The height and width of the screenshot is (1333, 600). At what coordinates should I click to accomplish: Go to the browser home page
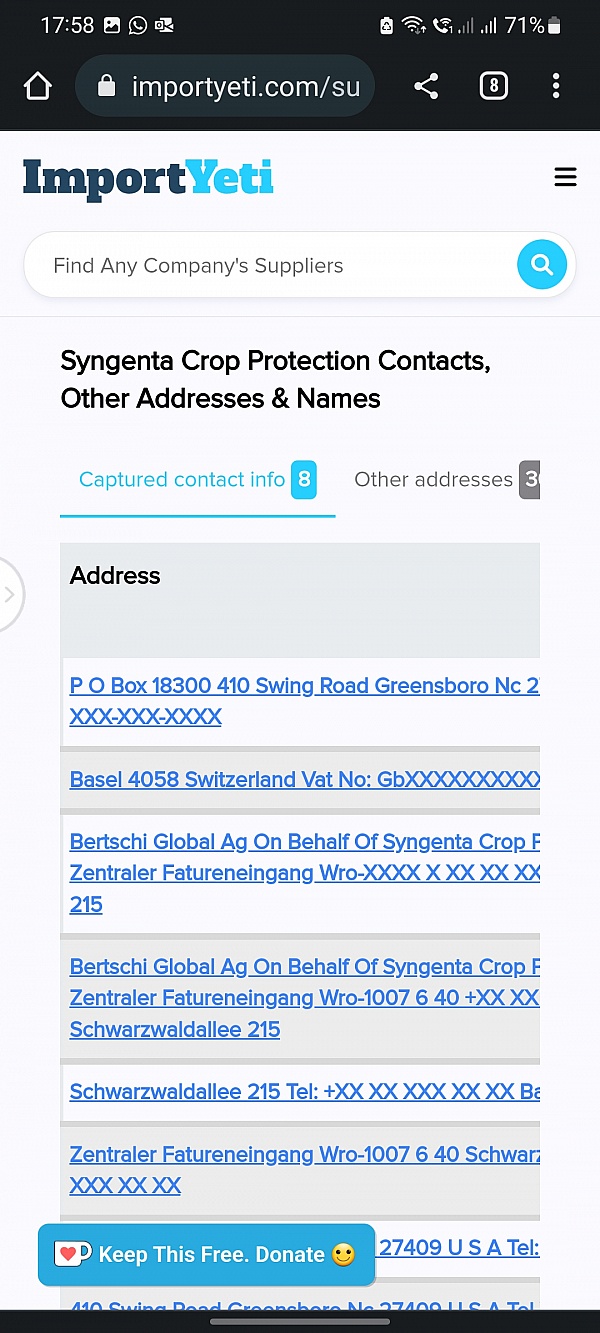(x=38, y=87)
